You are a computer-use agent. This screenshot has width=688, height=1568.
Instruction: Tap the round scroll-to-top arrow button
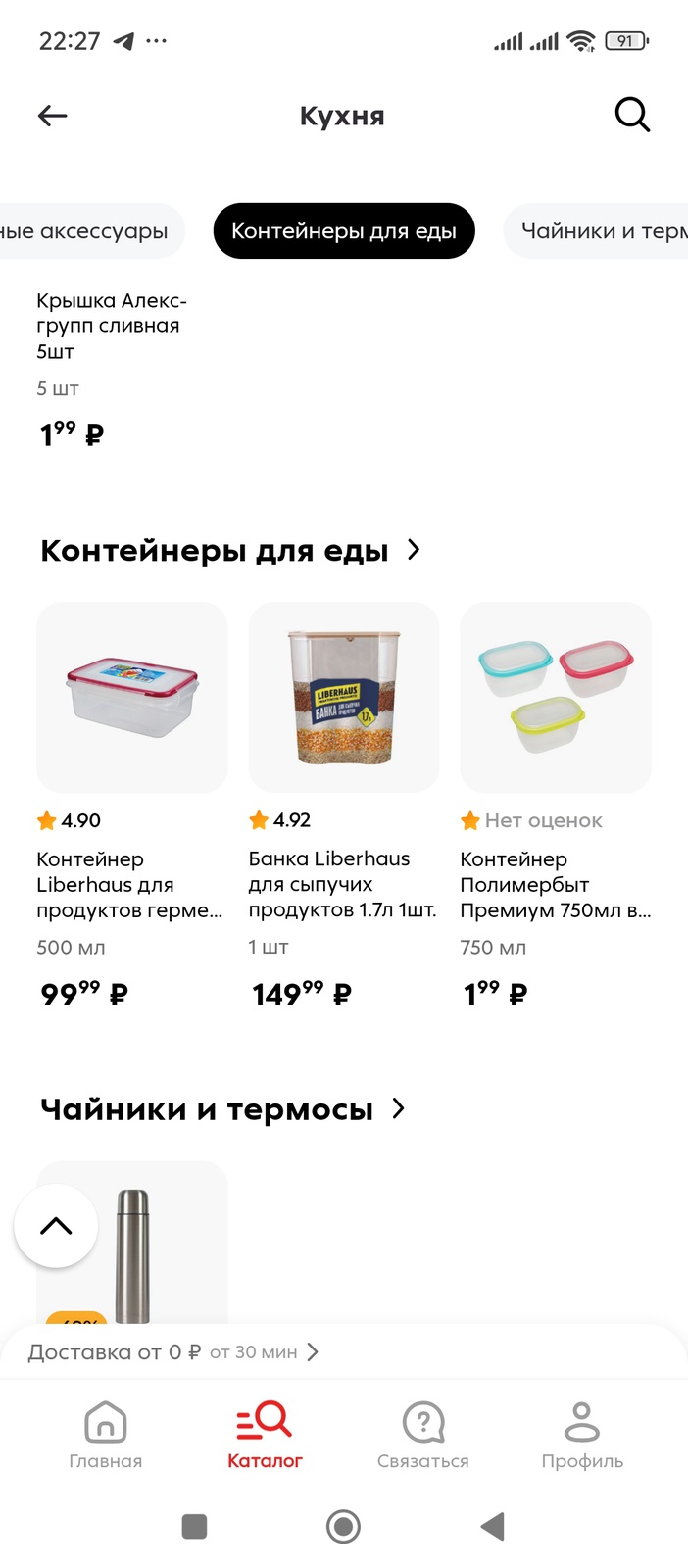coord(56,1226)
